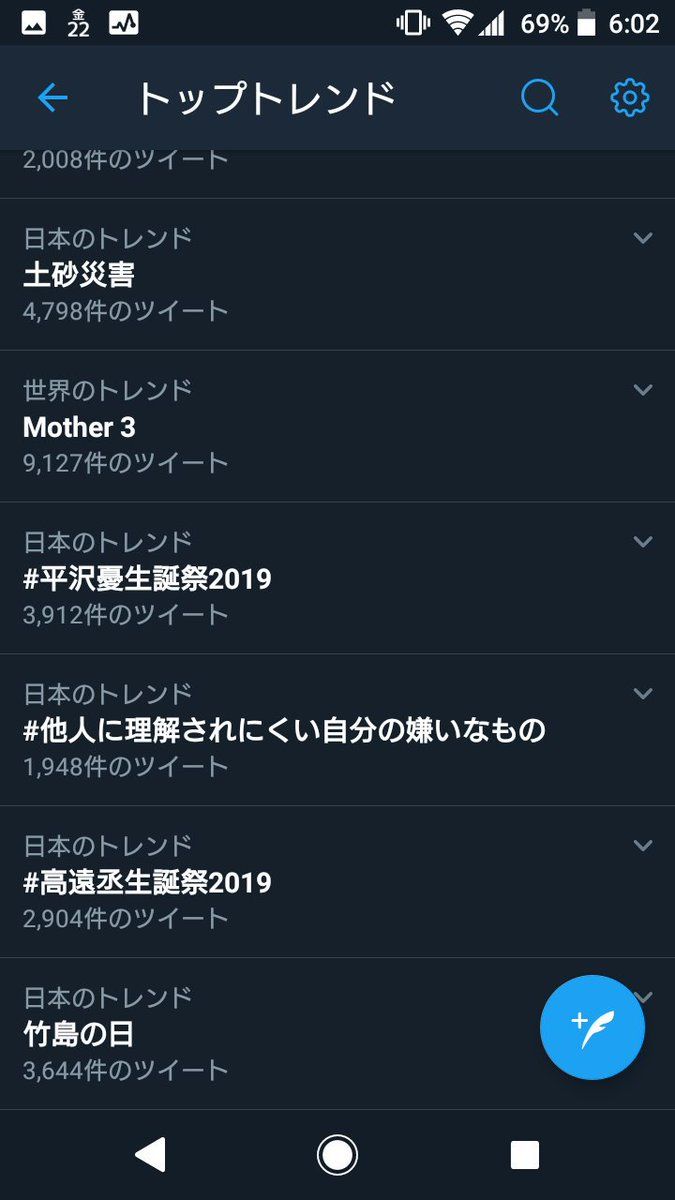This screenshot has height=1200, width=675.
Task: Open recent apps from the navigation bar
Action: coord(525,1155)
